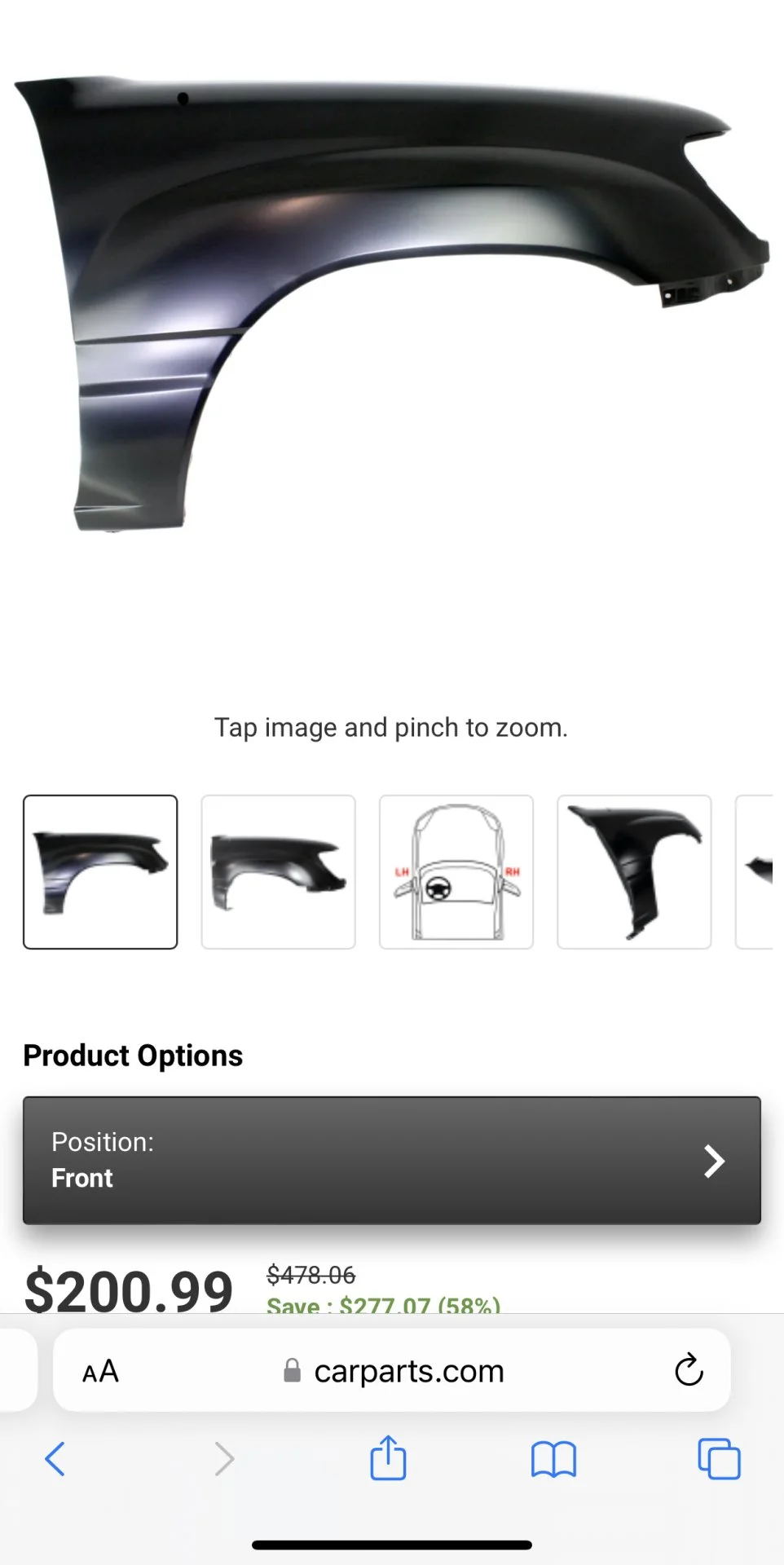Share this product page
The width and height of the screenshot is (784, 1565).
tap(388, 1457)
